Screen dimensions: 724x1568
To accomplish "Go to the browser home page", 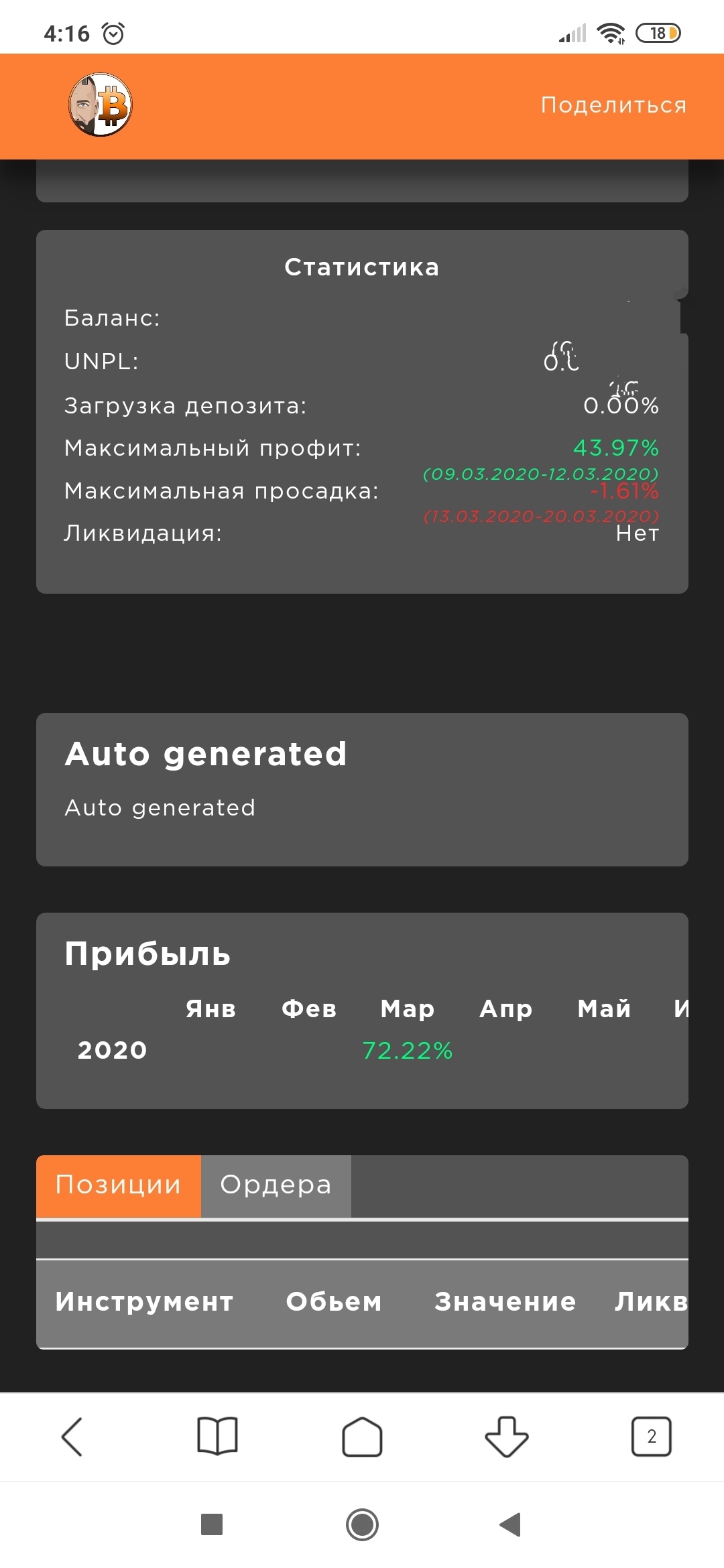I will coord(362,1437).
